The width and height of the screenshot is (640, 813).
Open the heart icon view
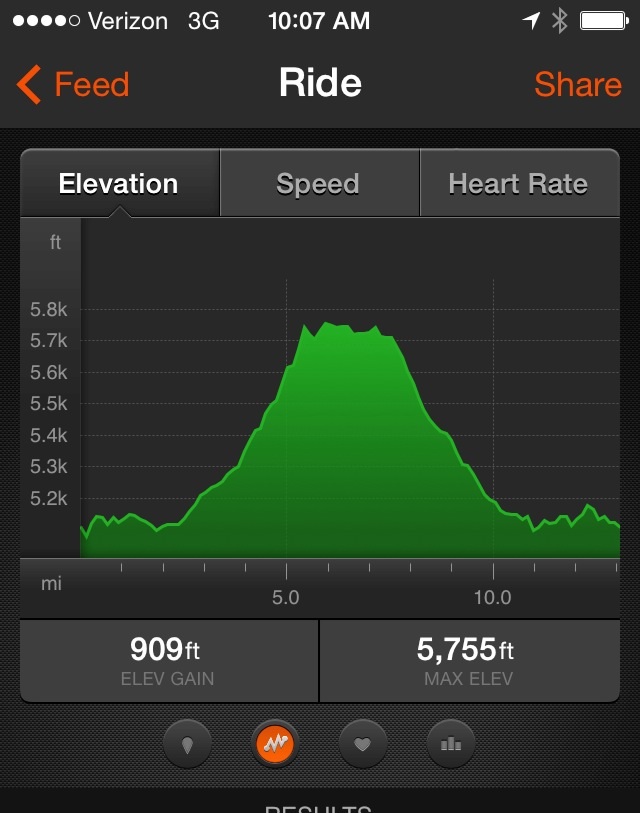pyautogui.click(x=363, y=744)
